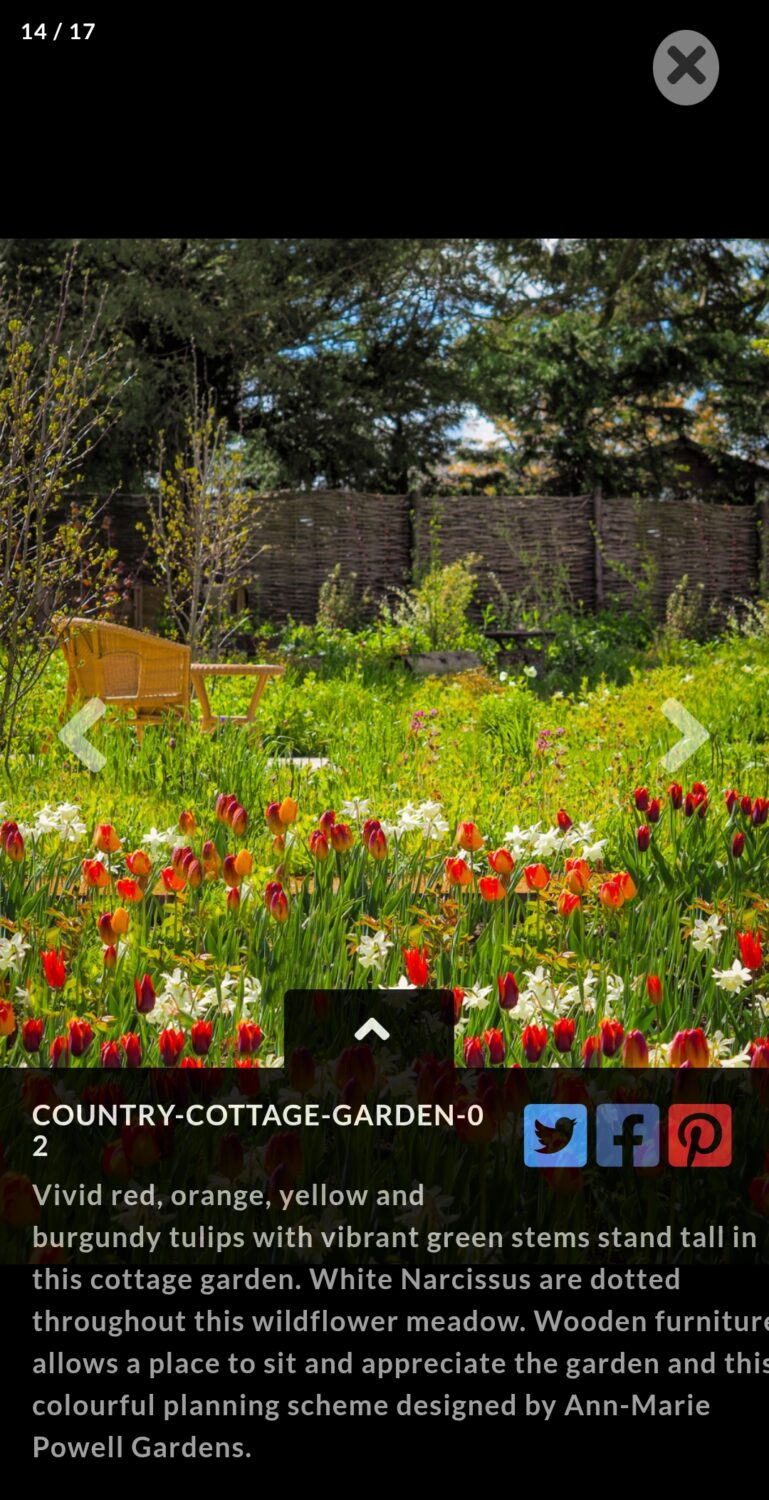The image size is (769, 1500).
Task: Advance to the next gallery image
Action: tap(685, 735)
